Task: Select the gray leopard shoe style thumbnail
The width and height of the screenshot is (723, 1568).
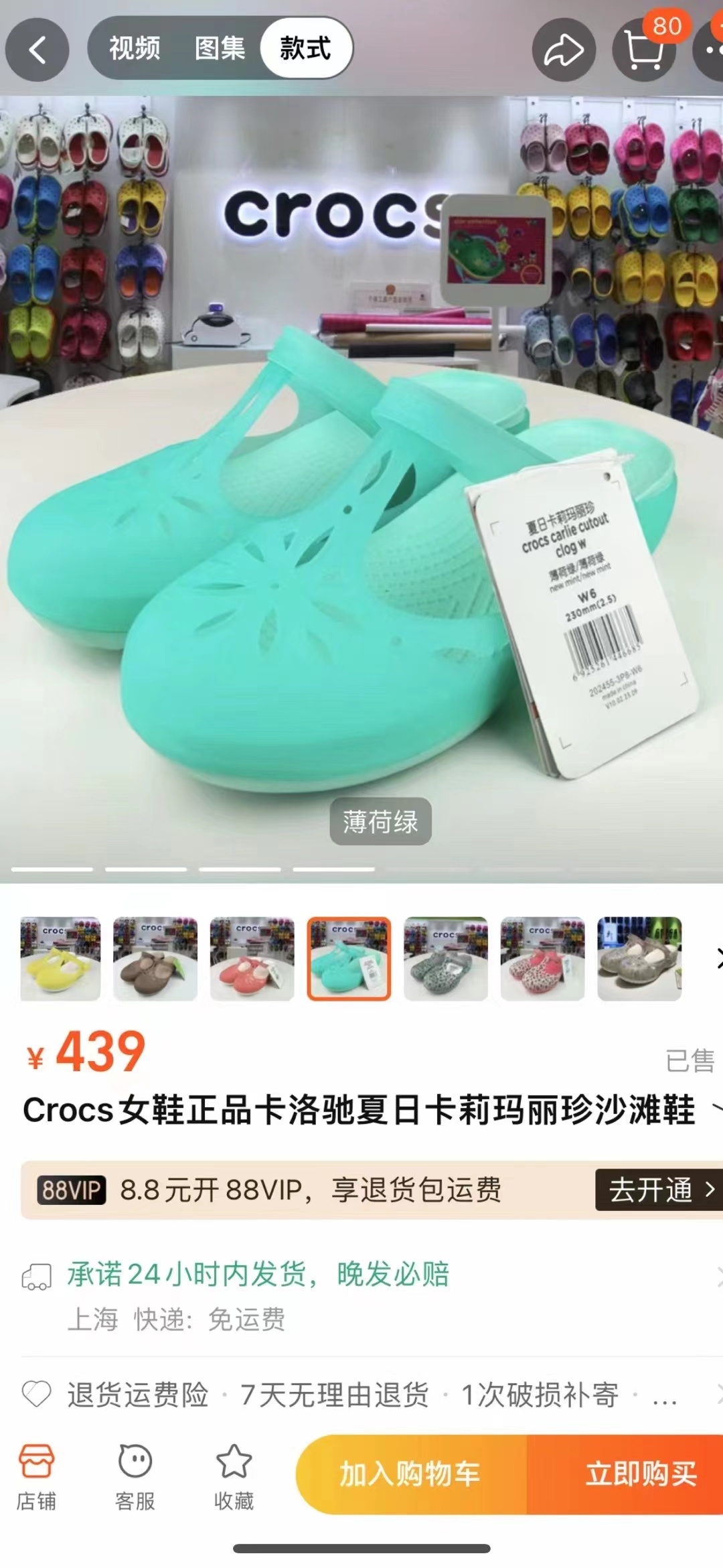Action: 446,958
